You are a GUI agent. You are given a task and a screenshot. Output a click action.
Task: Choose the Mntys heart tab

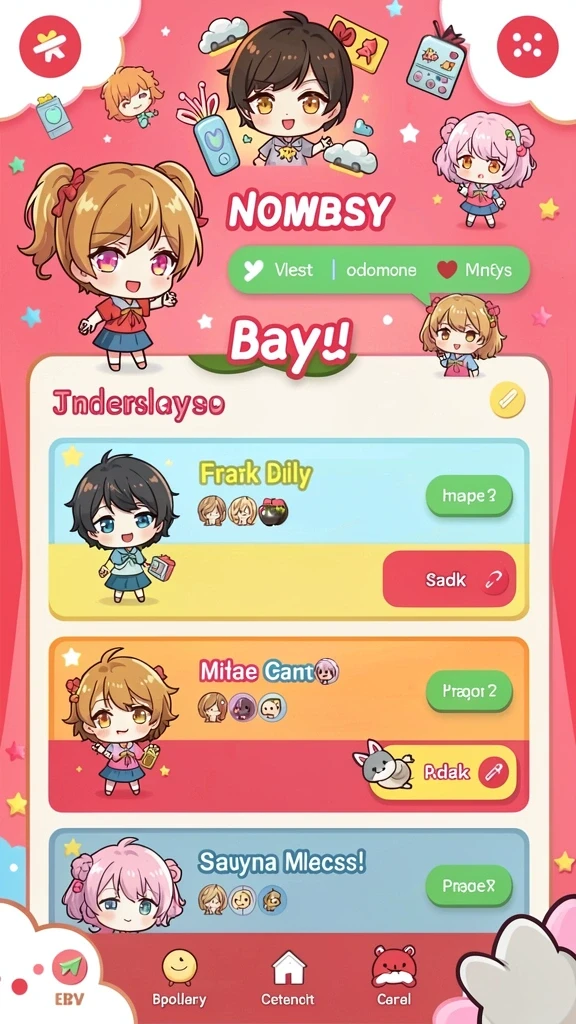tap(475, 270)
